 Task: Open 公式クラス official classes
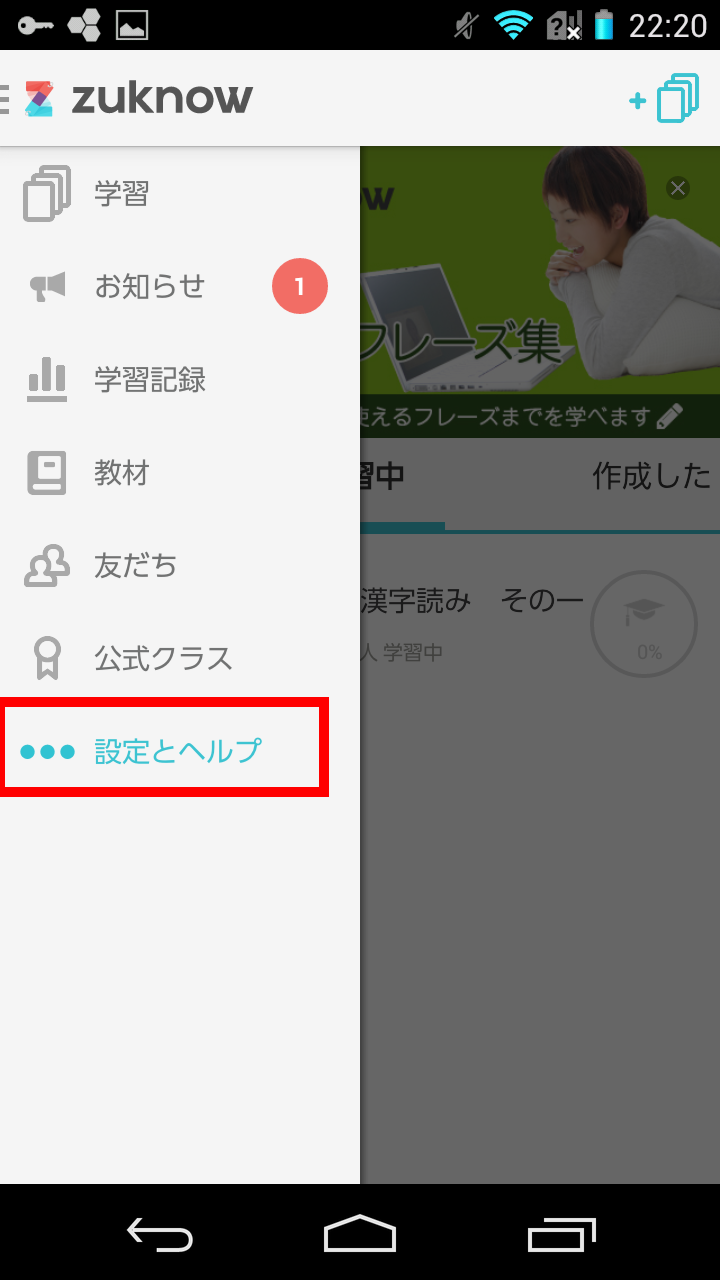pyautogui.click(x=180, y=658)
